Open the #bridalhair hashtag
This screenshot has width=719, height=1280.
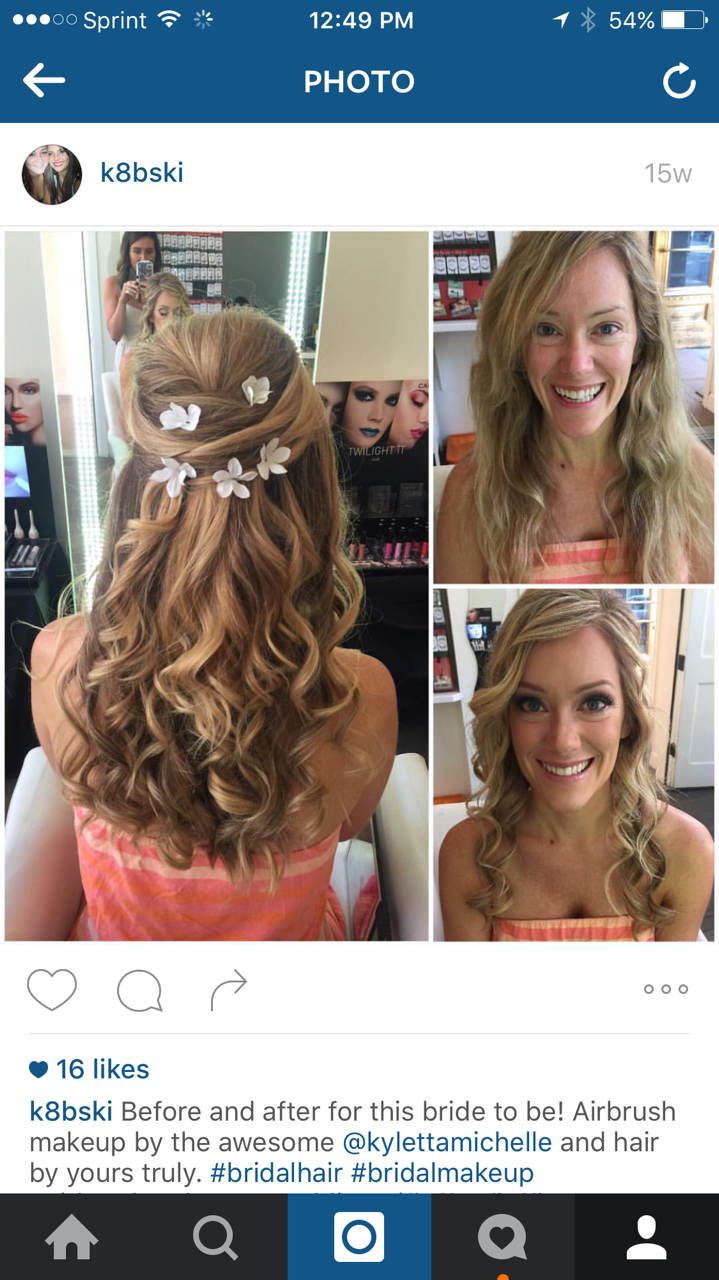276,1172
